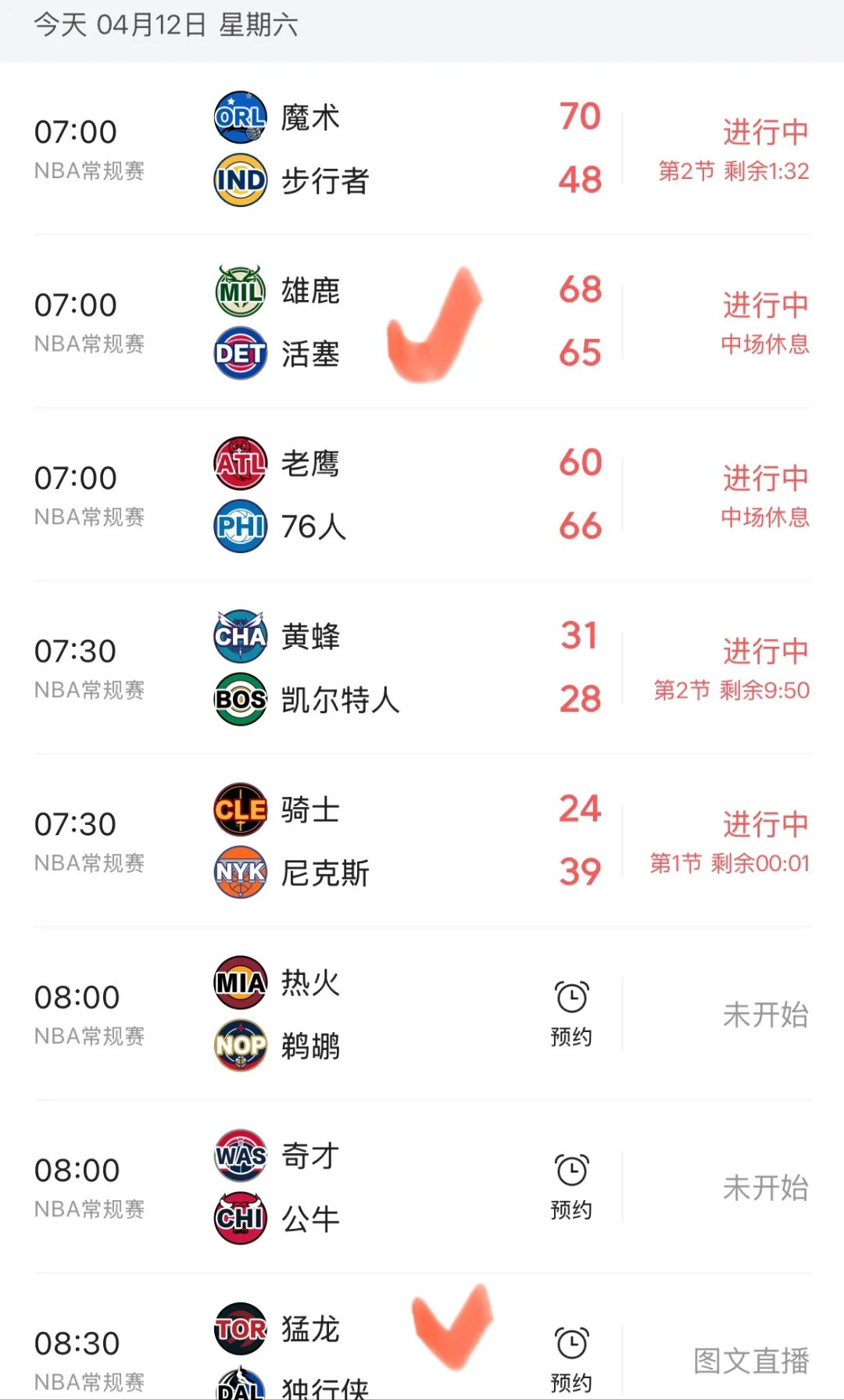Click the Cavaliers (CLE) team logo
844x1400 pixels.
tap(240, 809)
